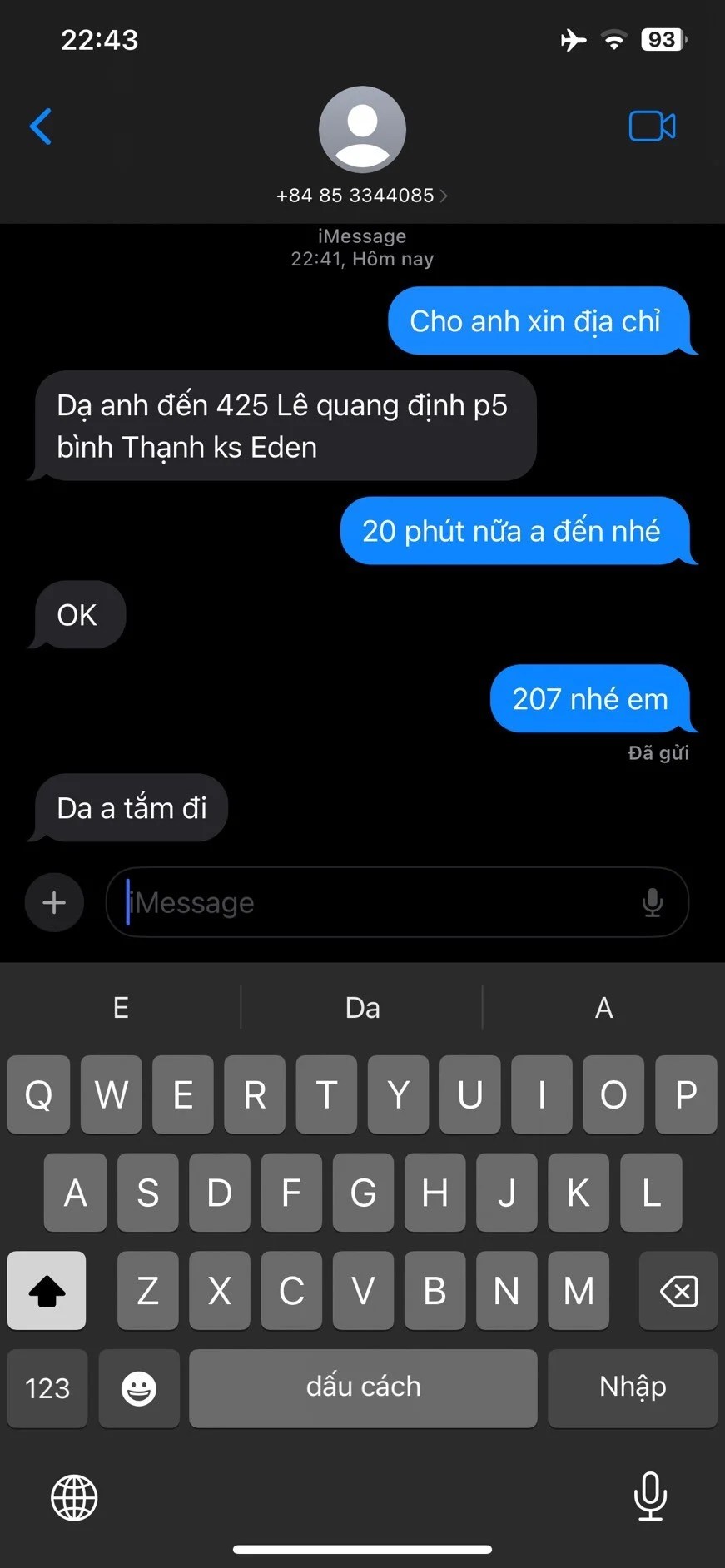The image size is (725, 1568).
Task: Pick the "A" keyboard suggestion
Action: 603,1008
